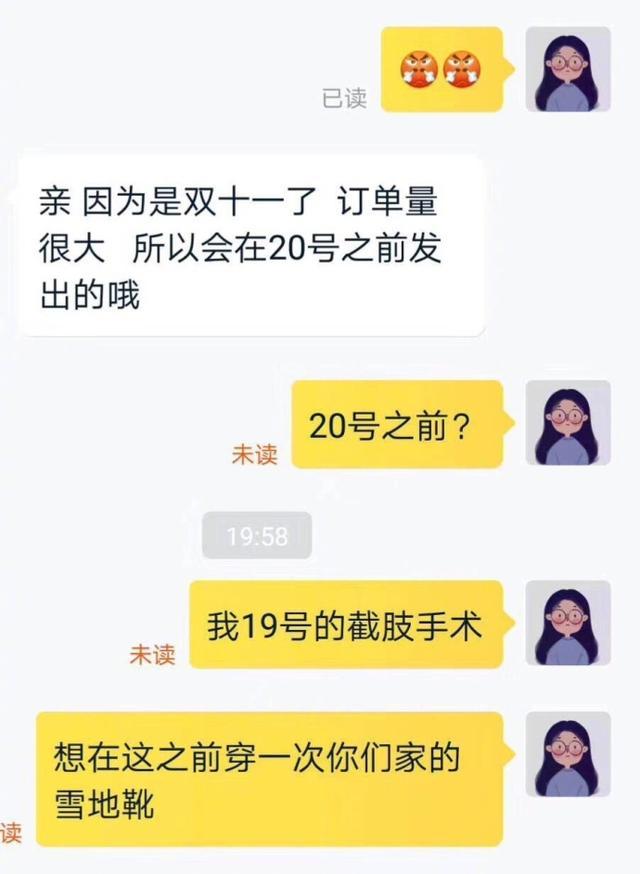The image size is (640, 874).
Task: Tap the avatar next to "20号之前？"
Action: [568, 423]
